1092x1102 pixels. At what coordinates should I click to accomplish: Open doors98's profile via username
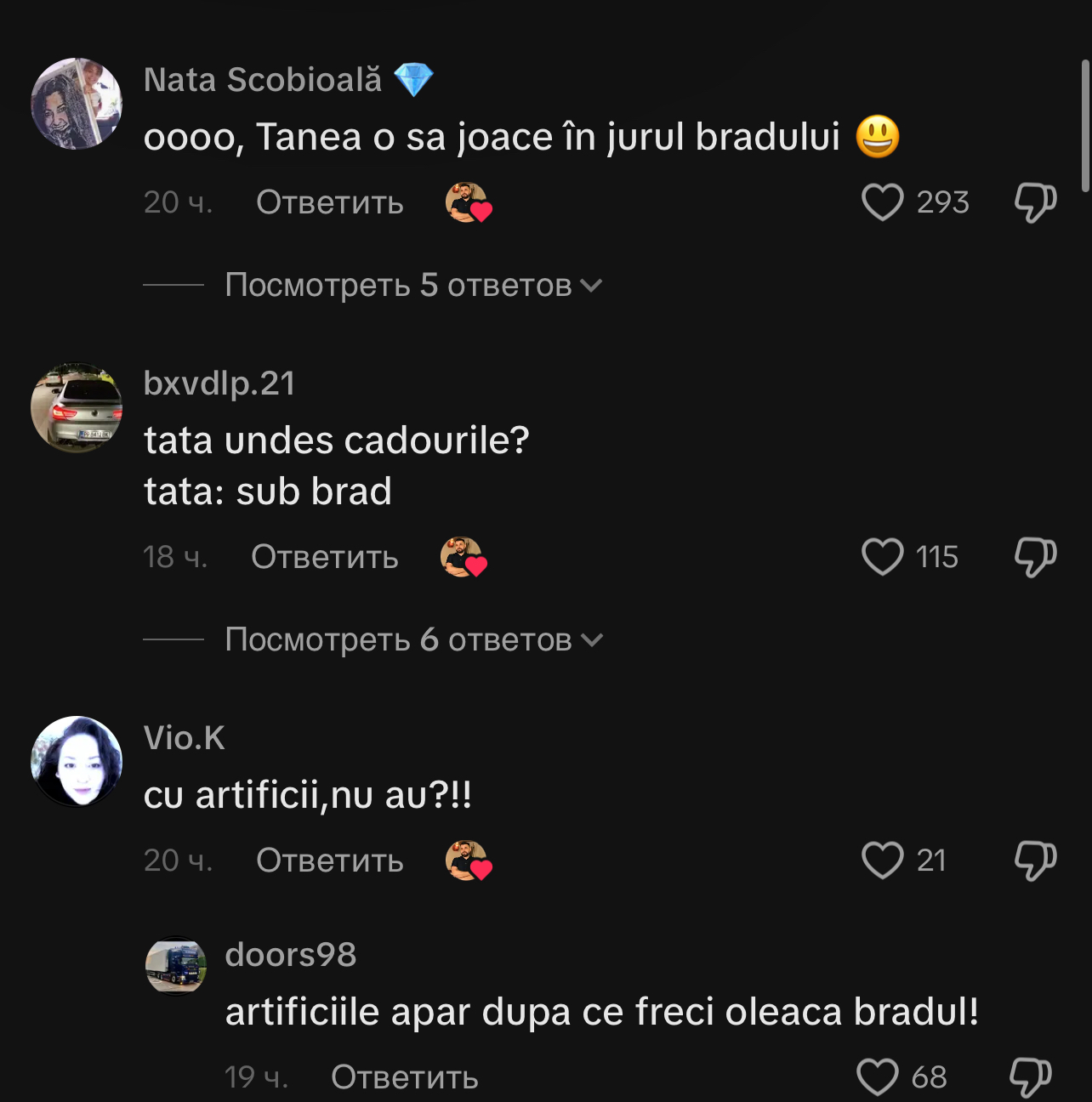click(291, 955)
